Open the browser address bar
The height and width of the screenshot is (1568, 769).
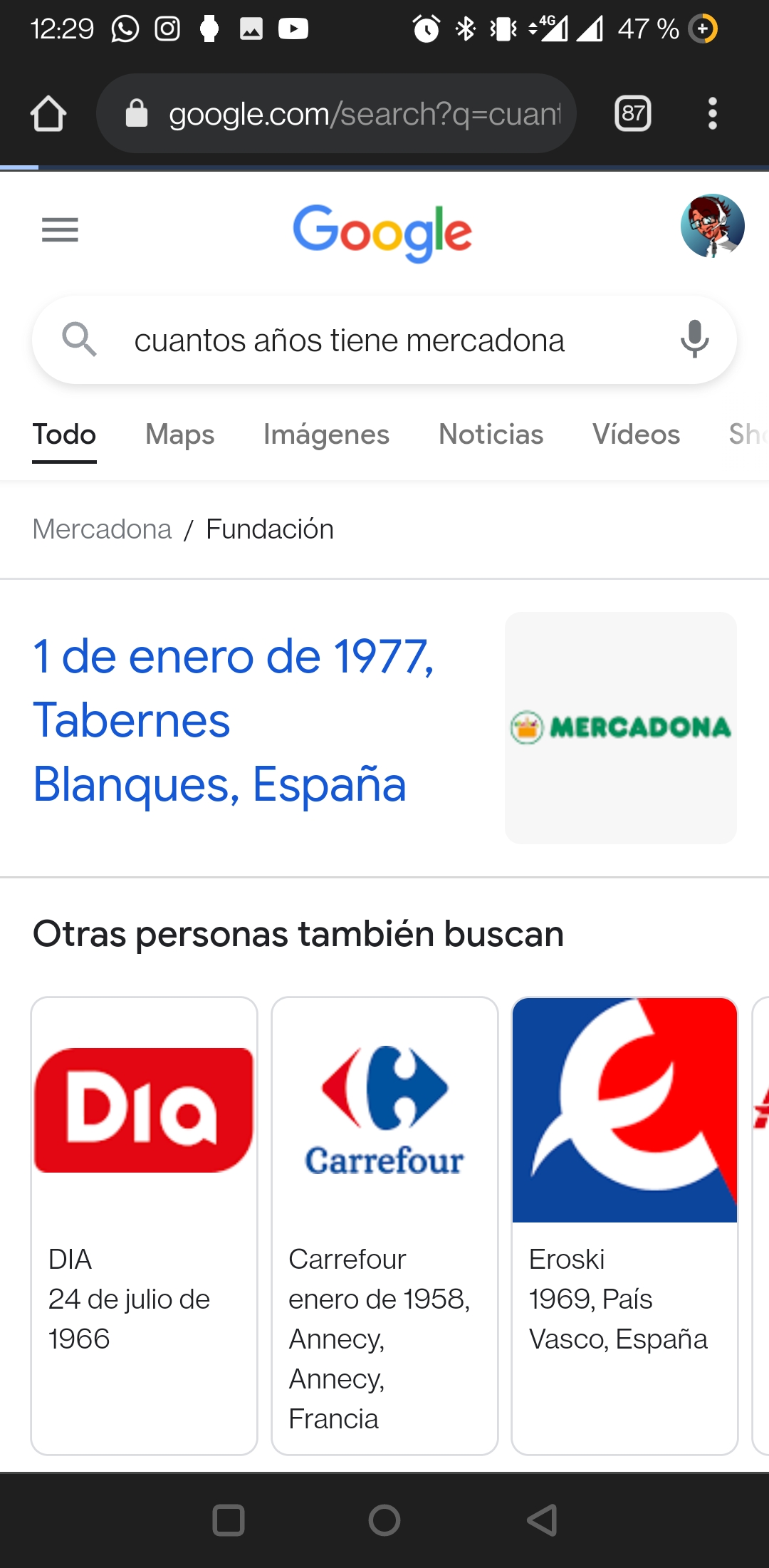(336, 113)
